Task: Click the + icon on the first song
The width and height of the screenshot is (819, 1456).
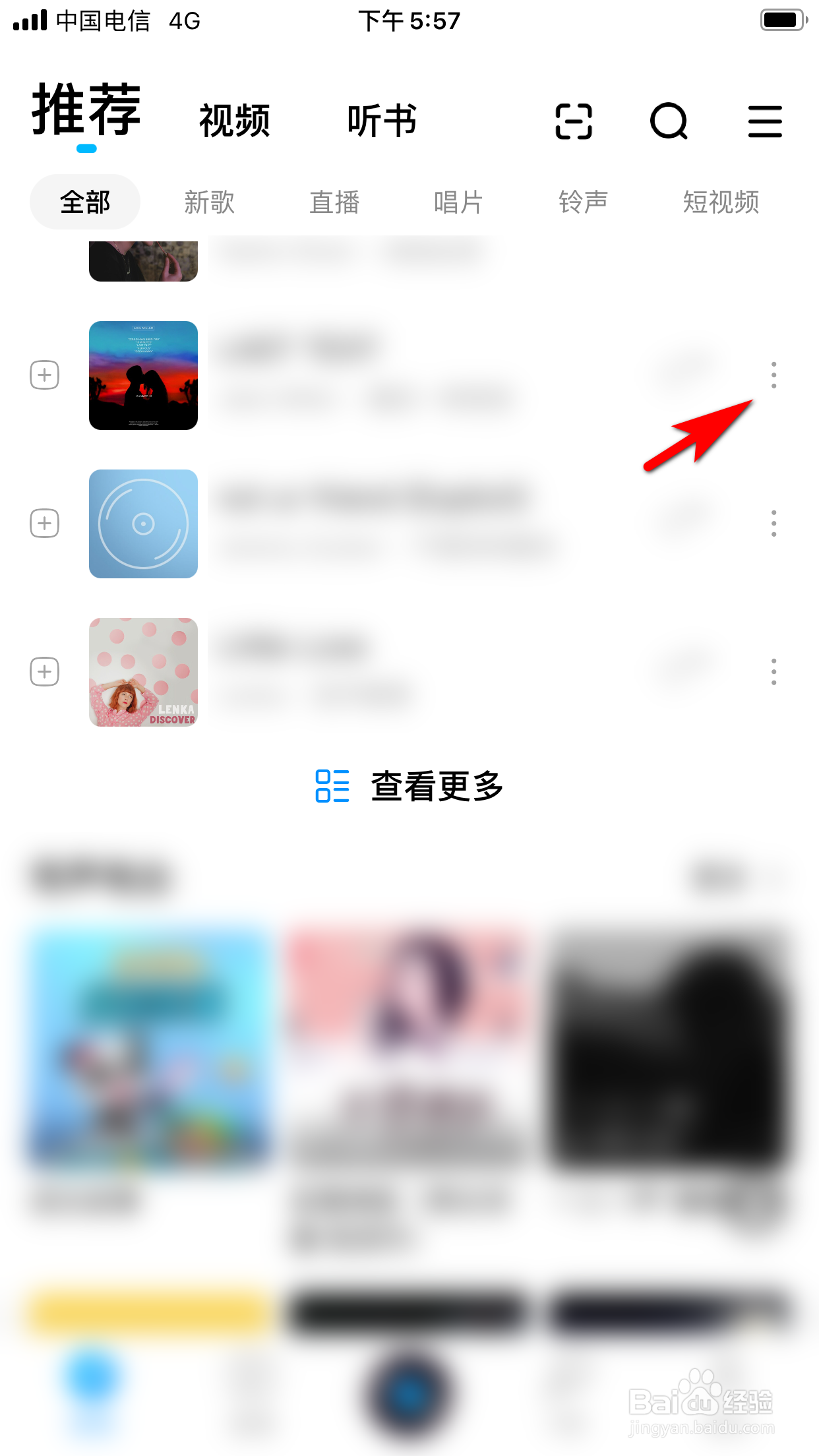Action: 44,375
